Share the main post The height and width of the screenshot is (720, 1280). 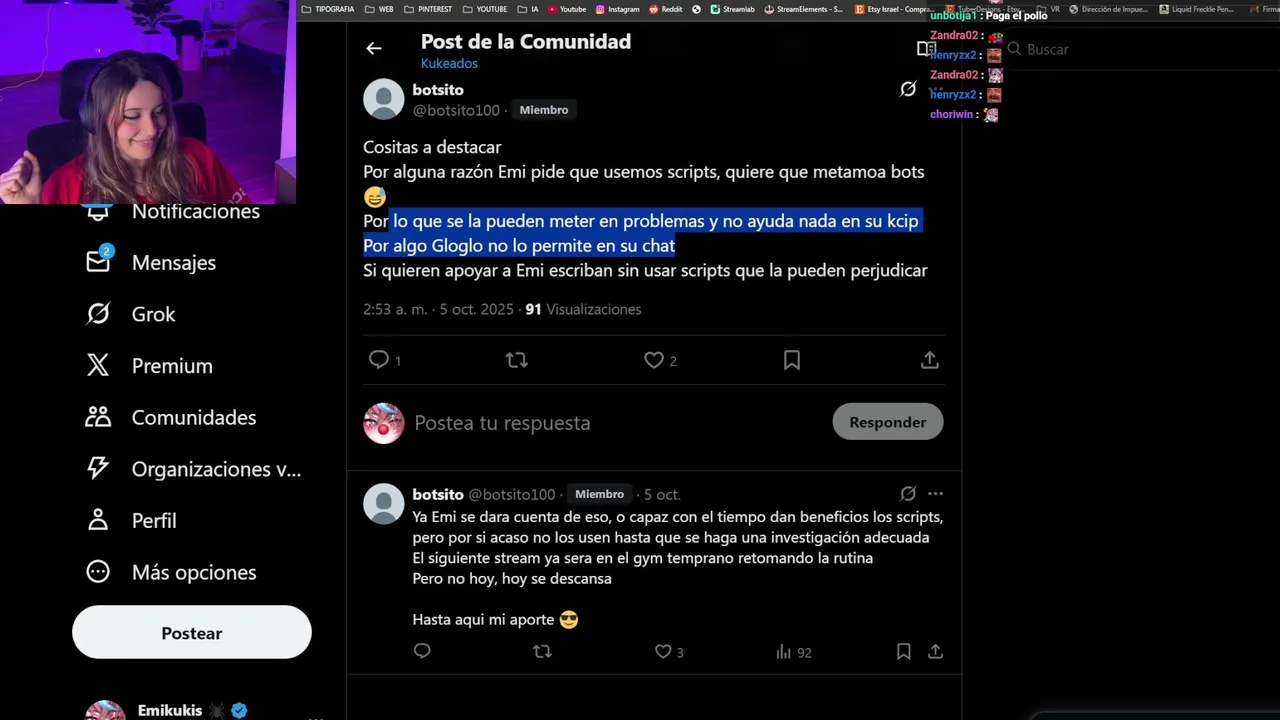click(x=929, y=360)
